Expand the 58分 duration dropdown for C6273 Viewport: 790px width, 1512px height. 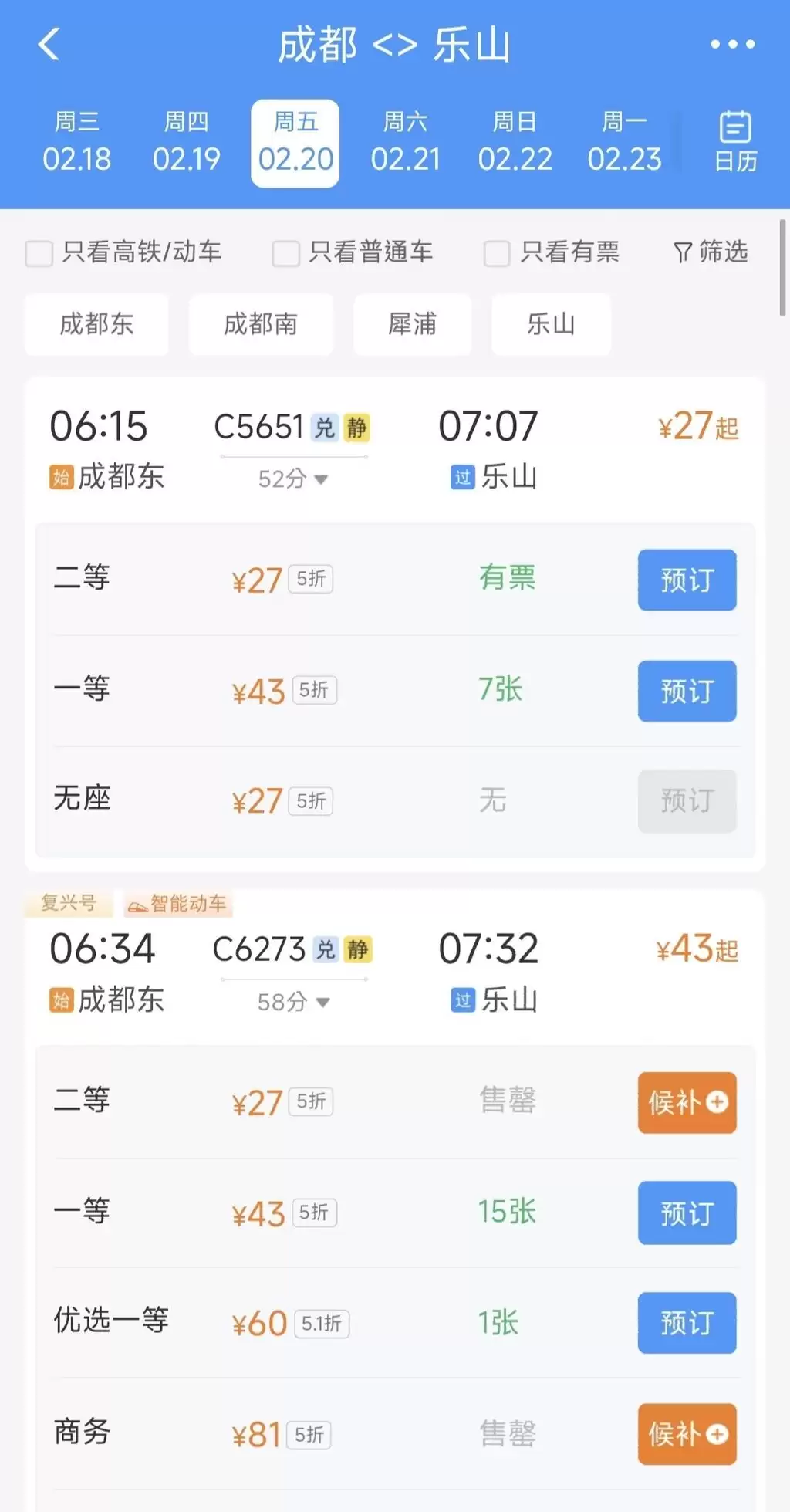pos(293,1002)
